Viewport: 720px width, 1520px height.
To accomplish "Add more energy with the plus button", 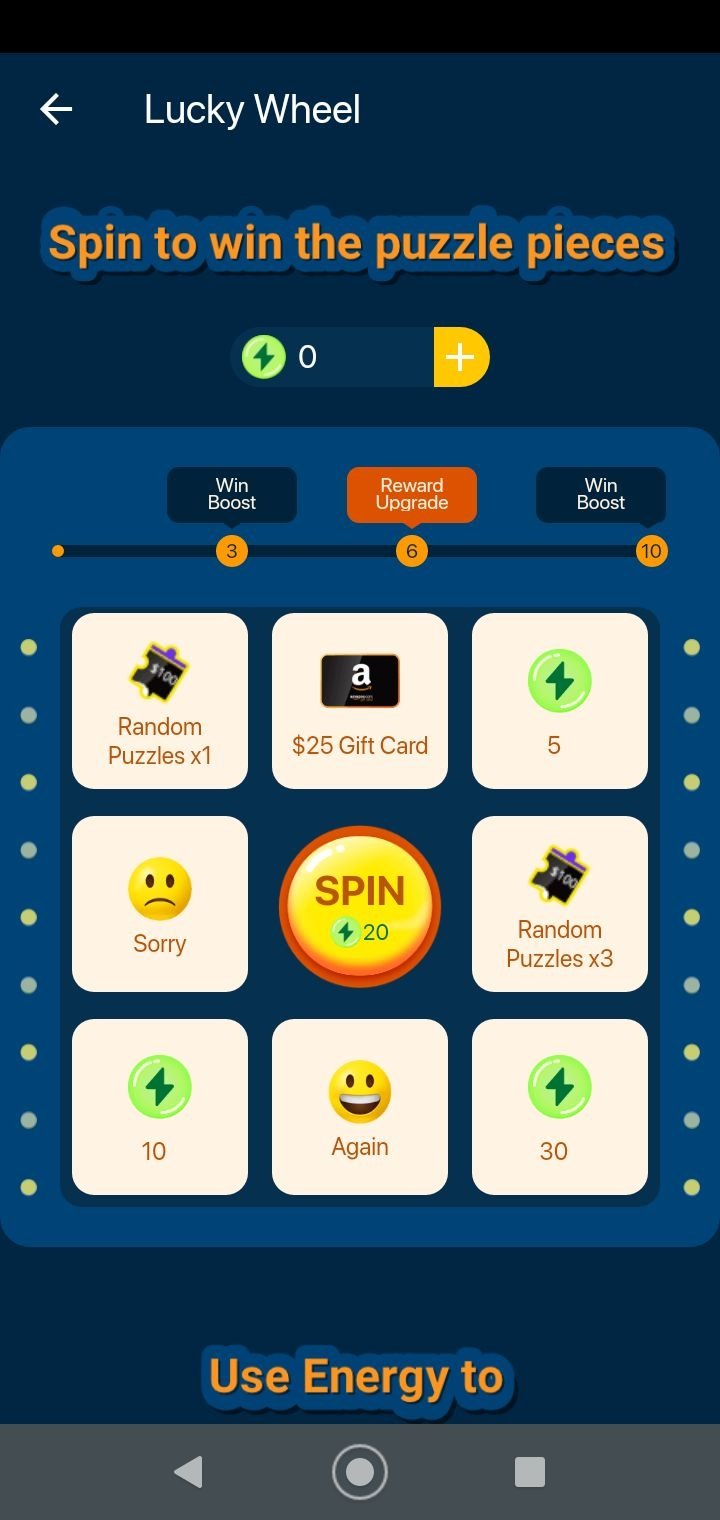I will pyautogui.click(x=461, y=357).
